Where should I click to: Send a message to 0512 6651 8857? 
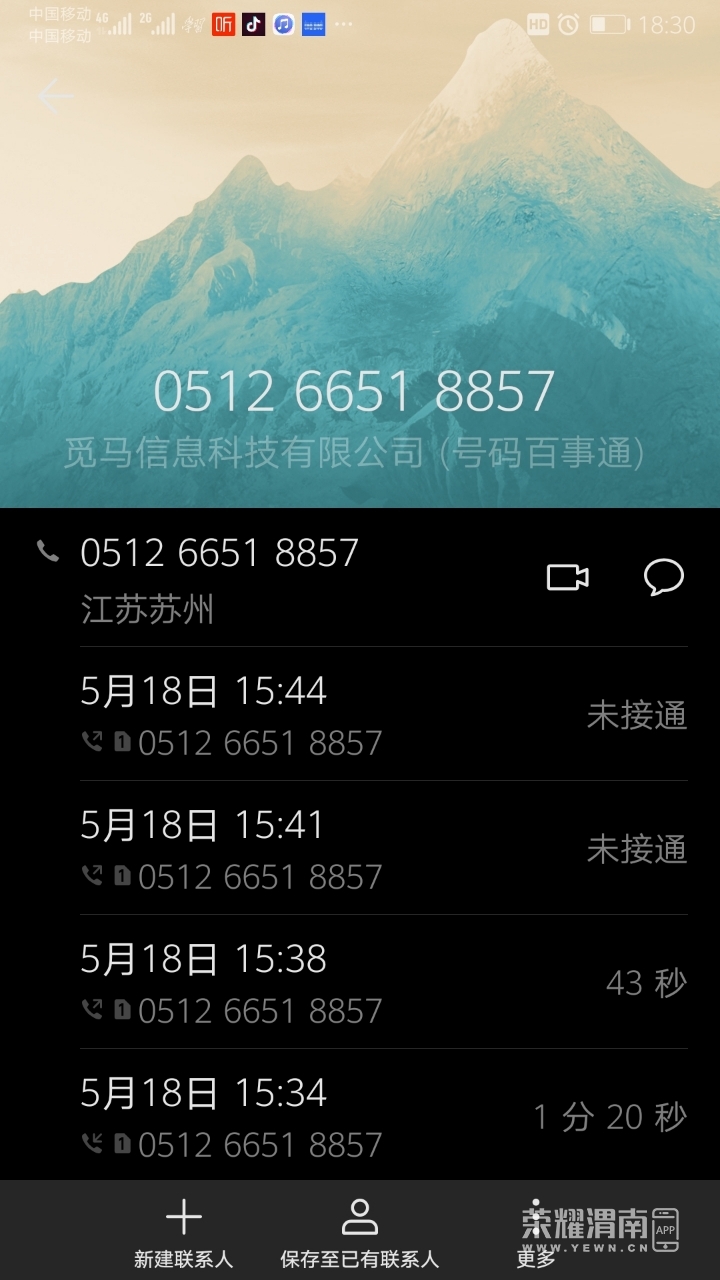coord(663,577)
